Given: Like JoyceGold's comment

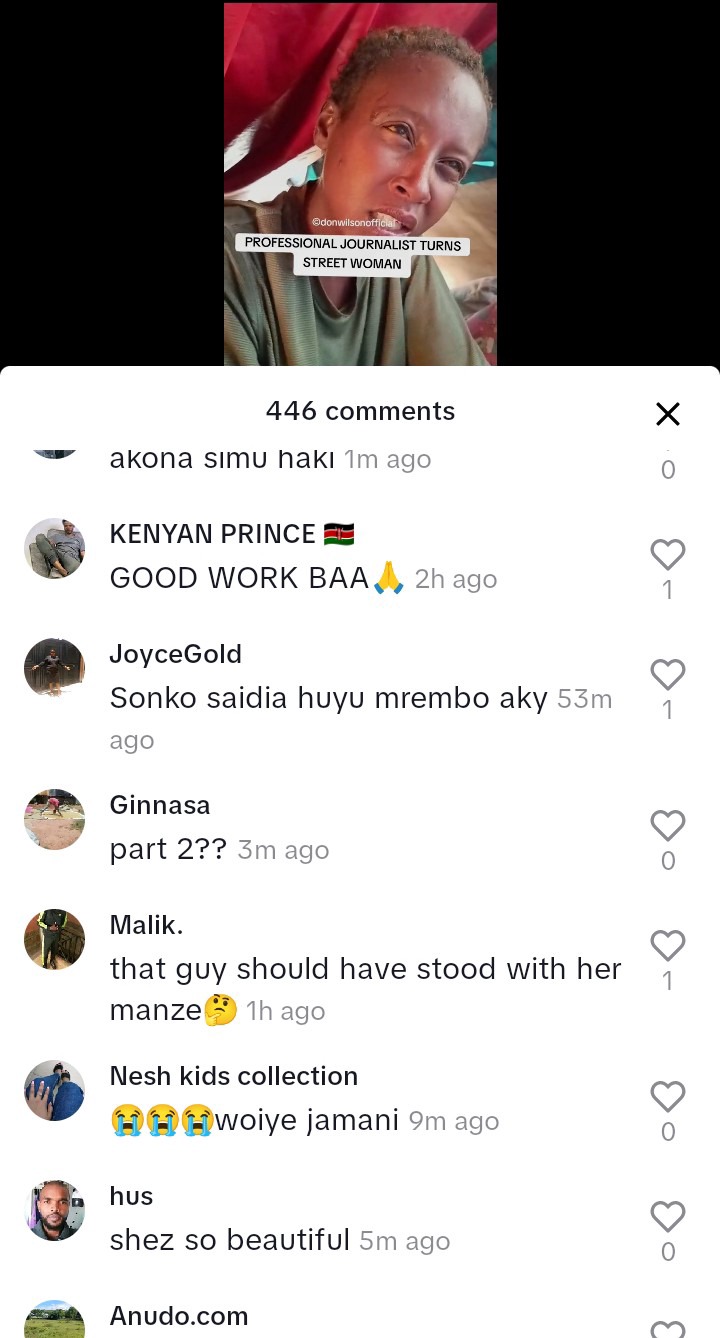Looking at the screenshot, I should (x=667, y=675).
